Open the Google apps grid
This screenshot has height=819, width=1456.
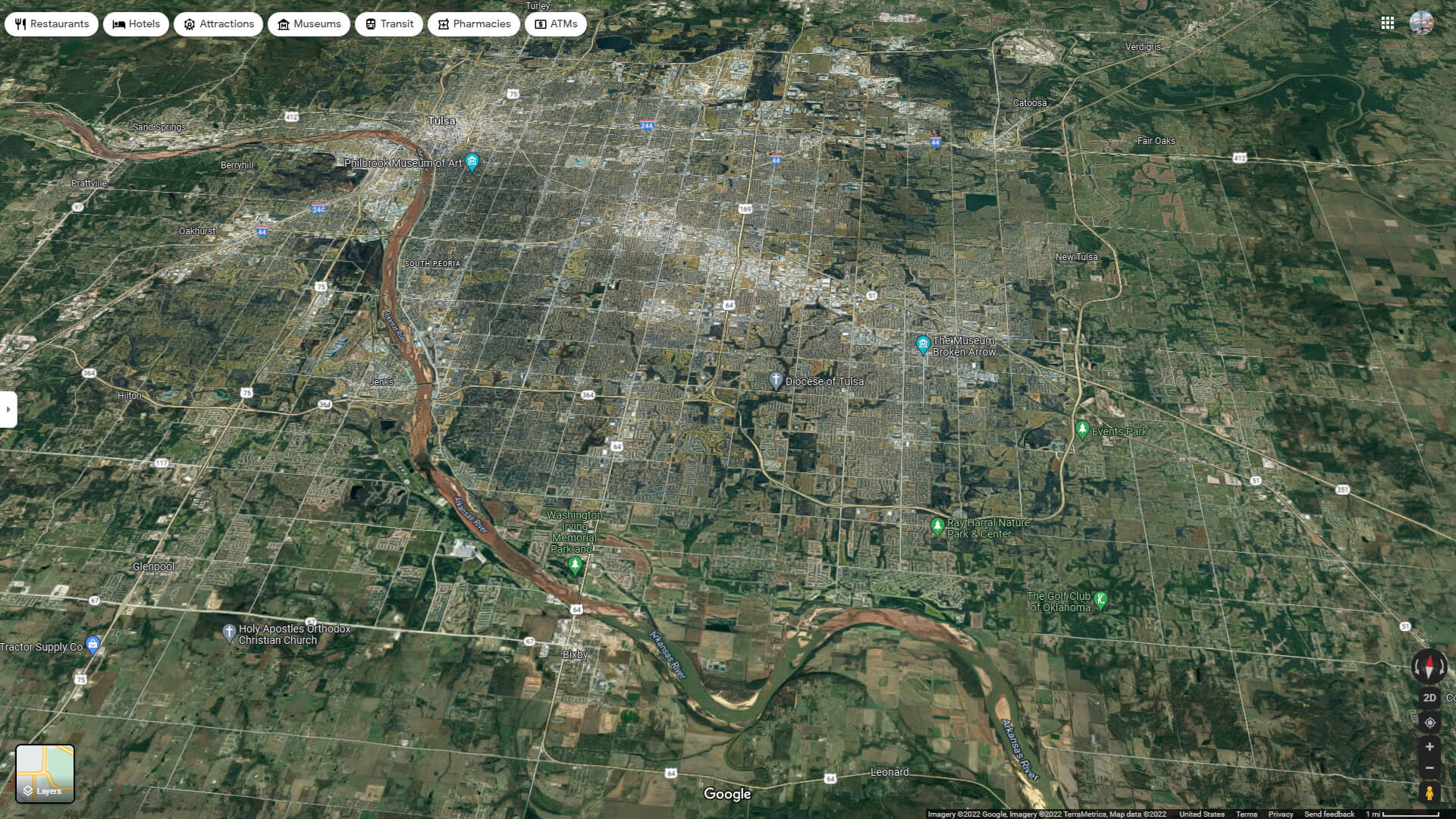coord(1387,24)
